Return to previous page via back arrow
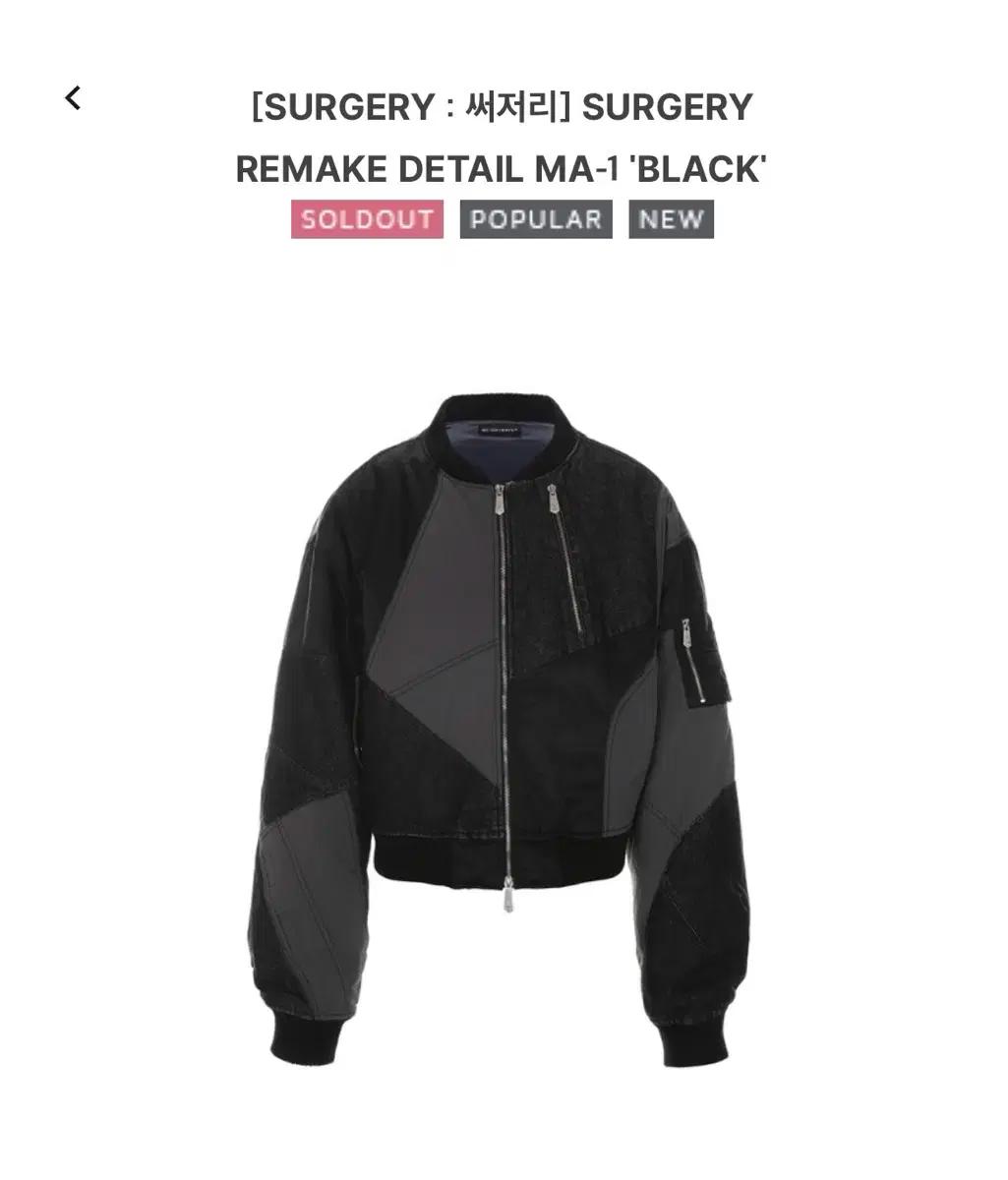The image size is (1008, 1180). click(x=74, y=98)
